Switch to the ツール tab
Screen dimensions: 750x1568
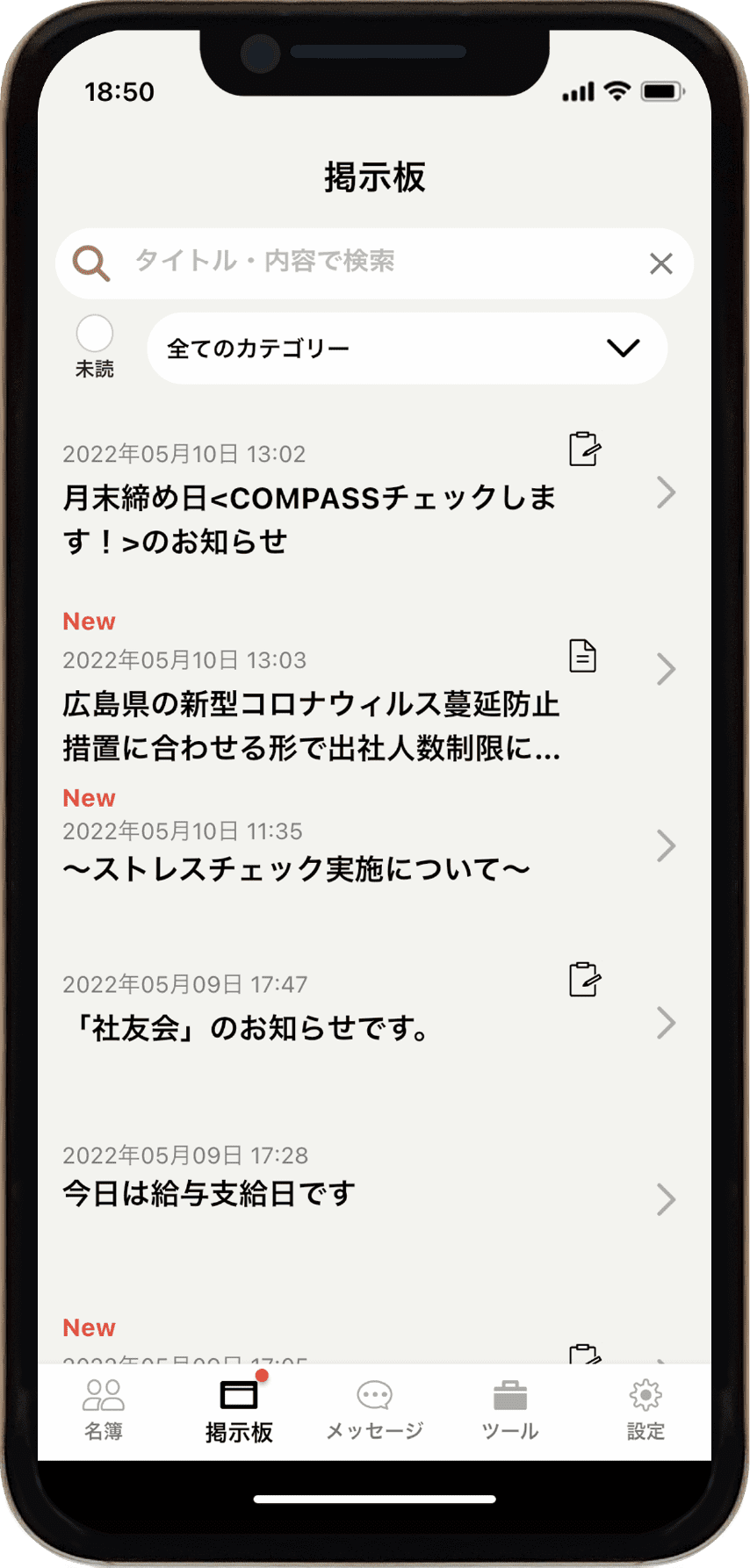pyautogui.click(x=510, y=1410)
